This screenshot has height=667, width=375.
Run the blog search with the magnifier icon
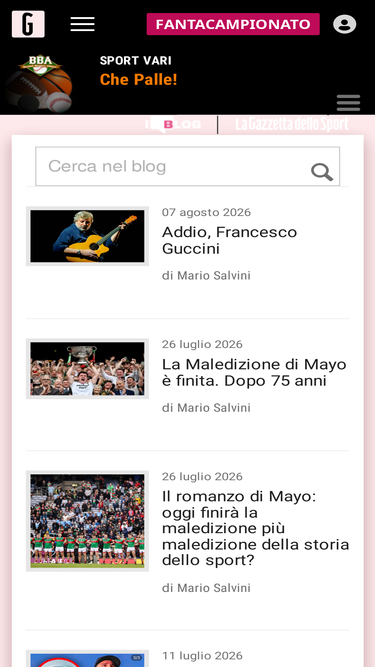(322, 172)
